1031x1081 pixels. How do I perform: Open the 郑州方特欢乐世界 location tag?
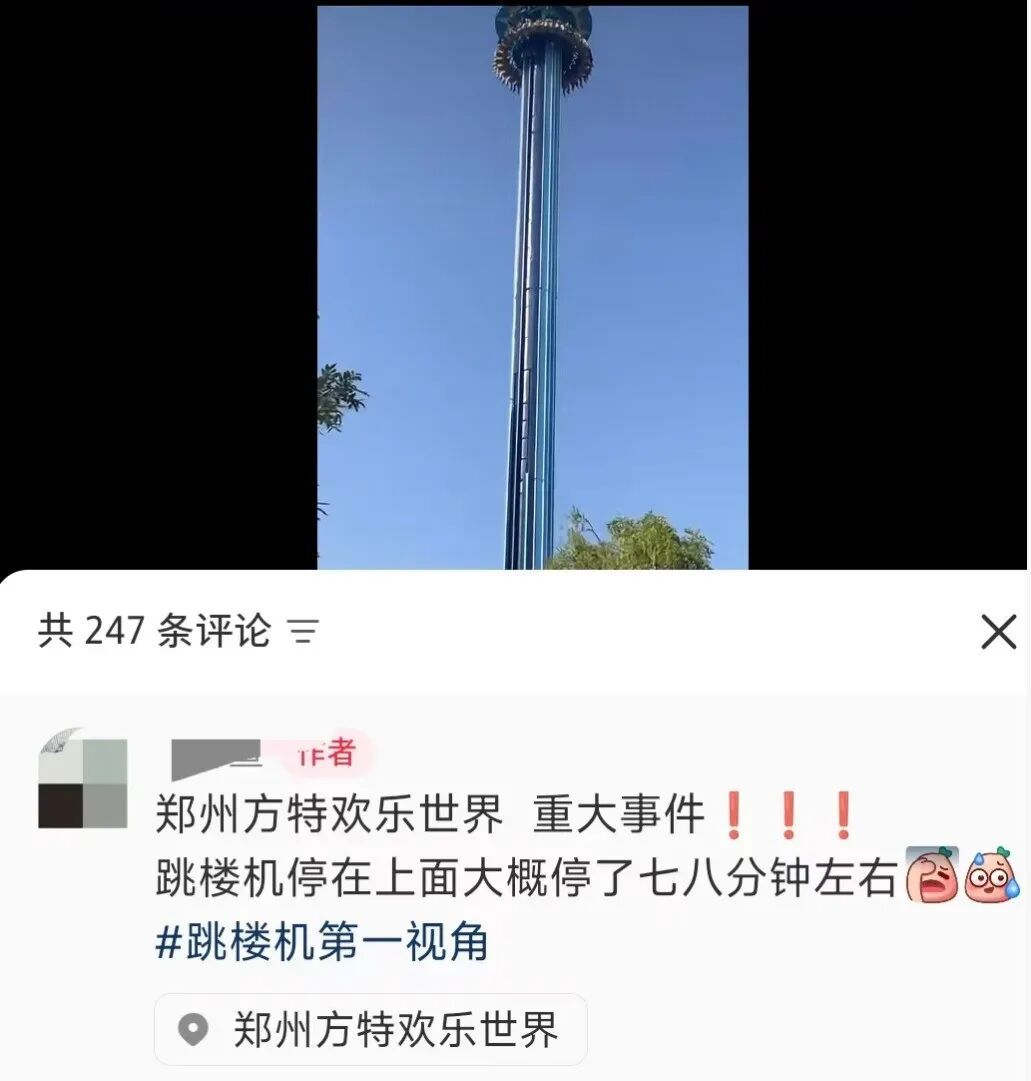pyautogui.click(x=370, y=1029)
